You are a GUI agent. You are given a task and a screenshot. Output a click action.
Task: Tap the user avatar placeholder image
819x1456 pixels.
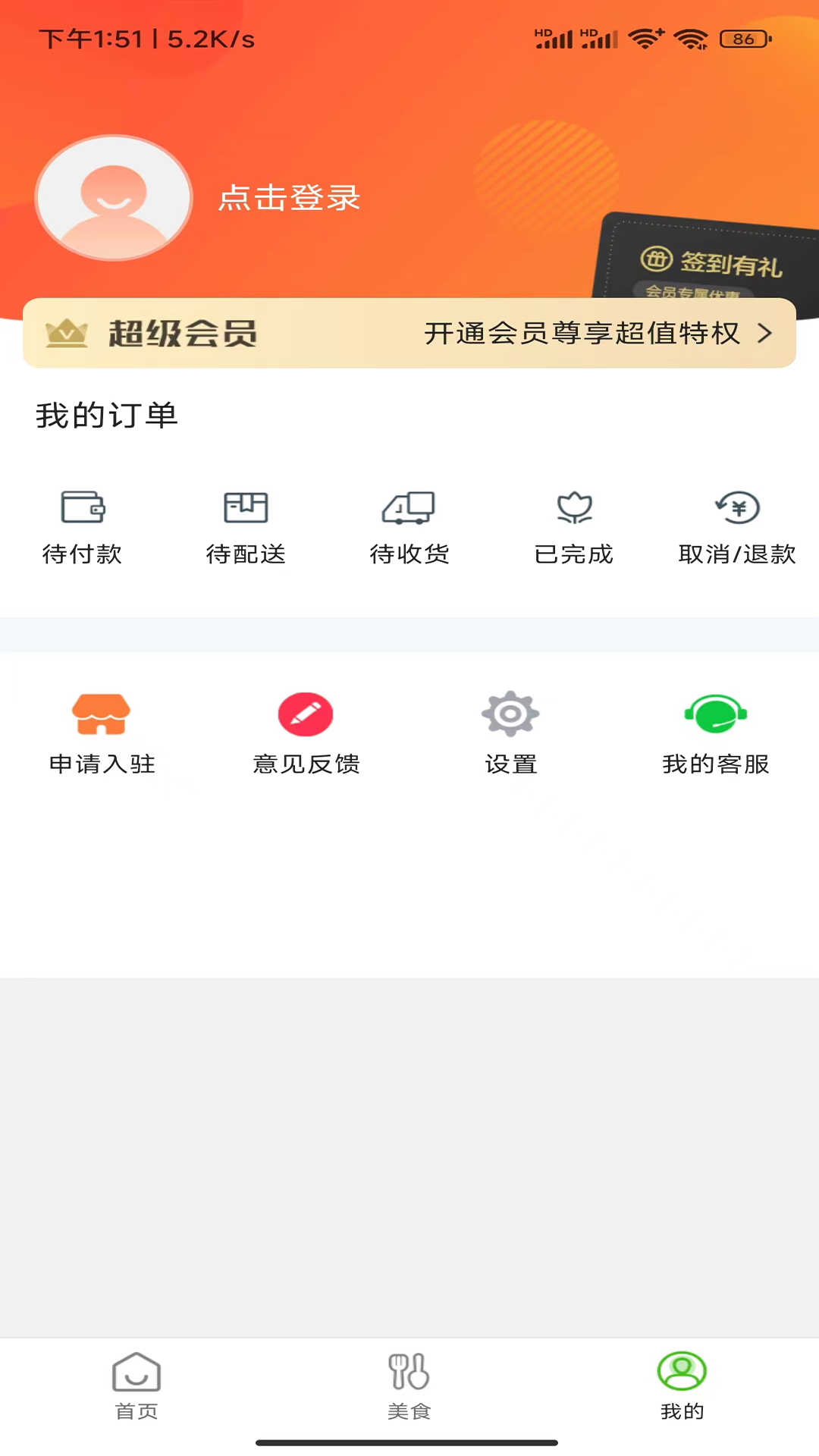click(x=113, y=197)
